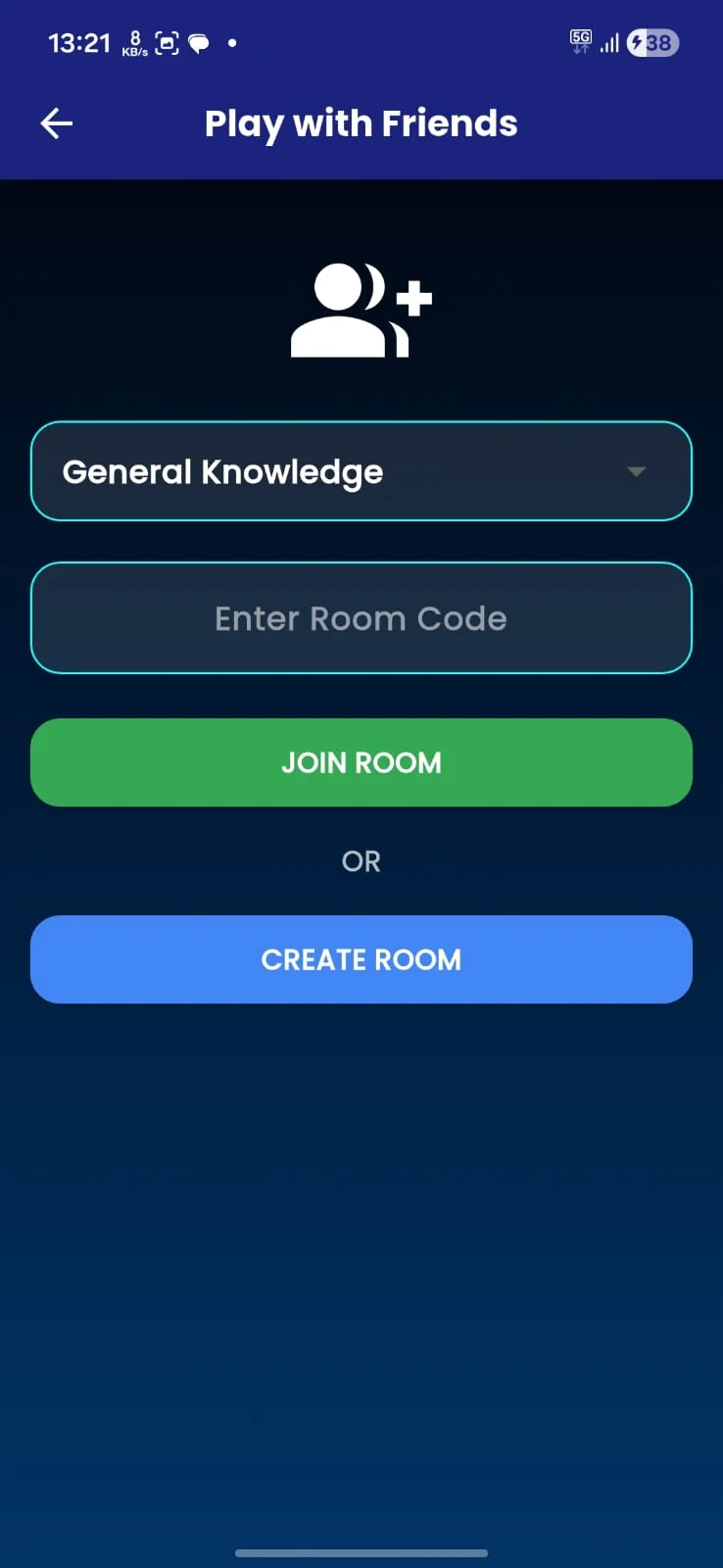Tap the gesture navigation bar at bottom
This screenshot has height=1568, width=723.
(361, 1552)
